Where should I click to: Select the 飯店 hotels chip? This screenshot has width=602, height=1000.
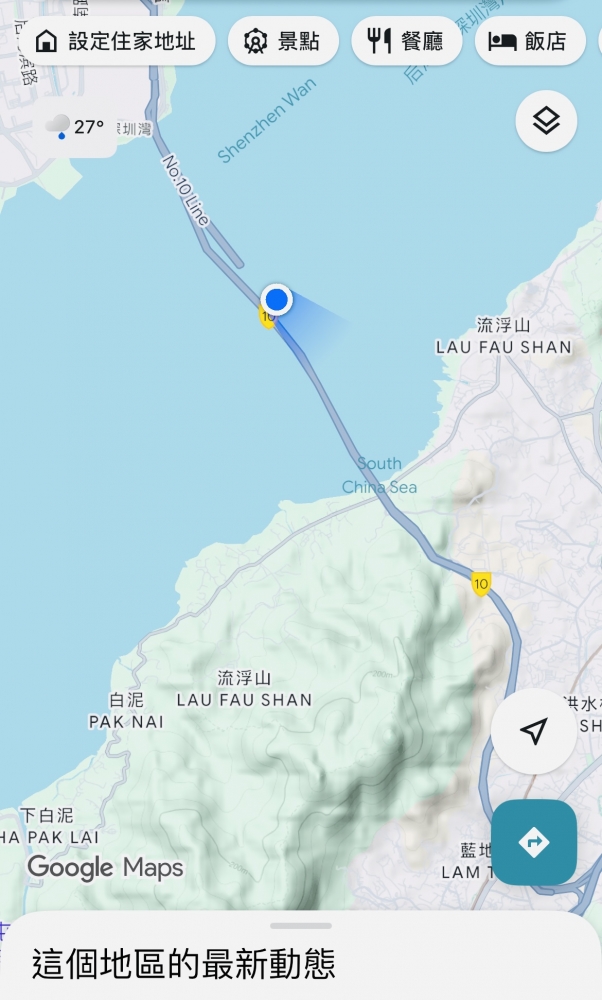click(x=528, y=41)
